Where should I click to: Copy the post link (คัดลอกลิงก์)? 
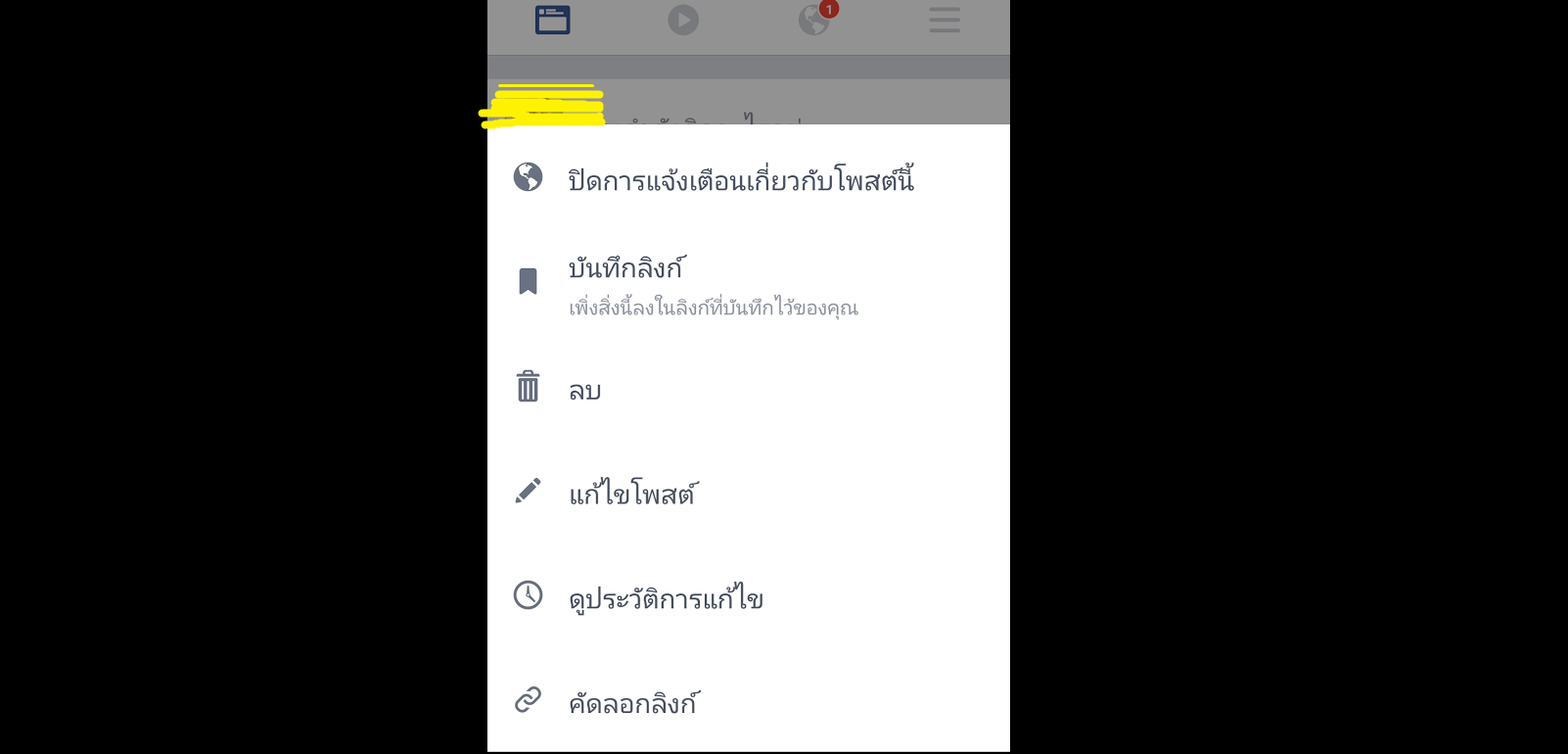coord(633,703)
